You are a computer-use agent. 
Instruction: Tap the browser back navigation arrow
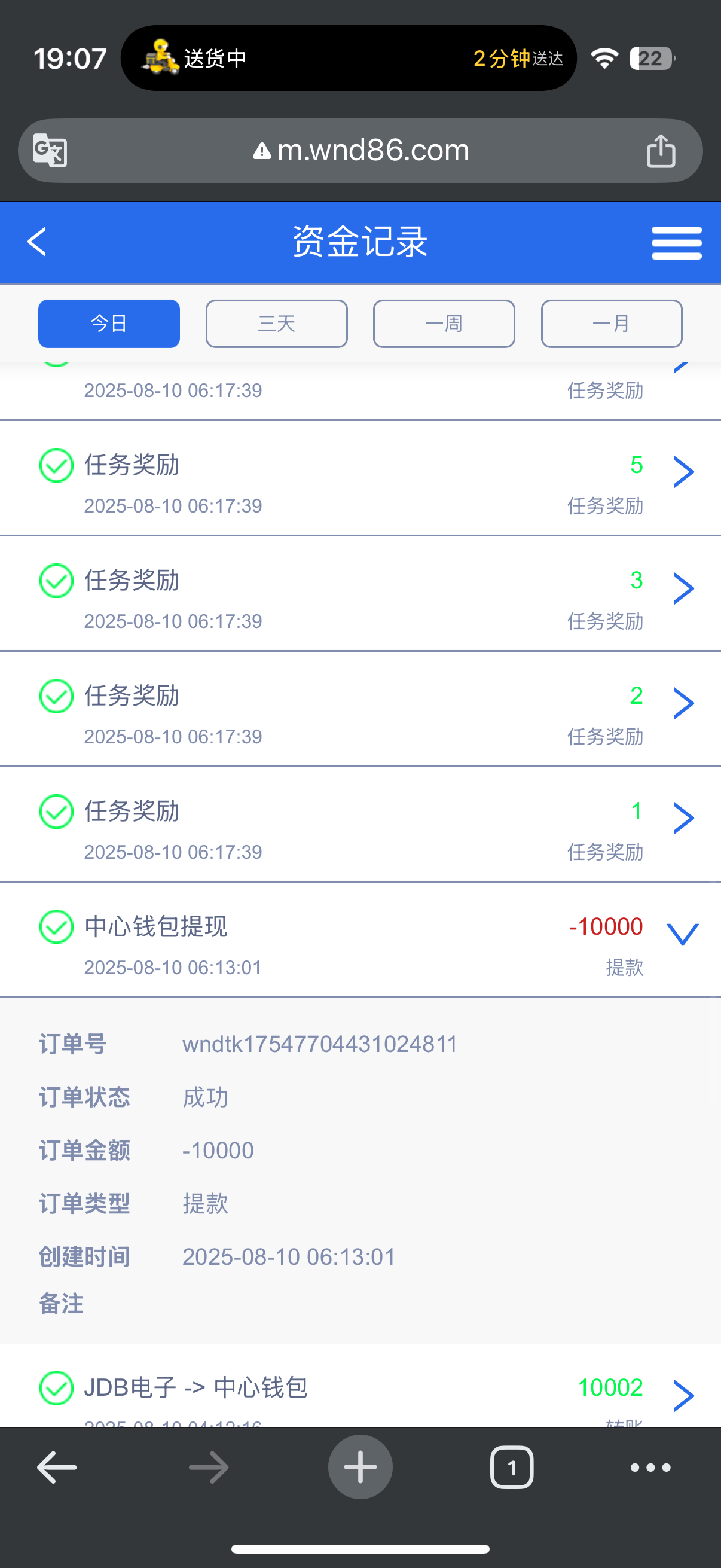56,1467
